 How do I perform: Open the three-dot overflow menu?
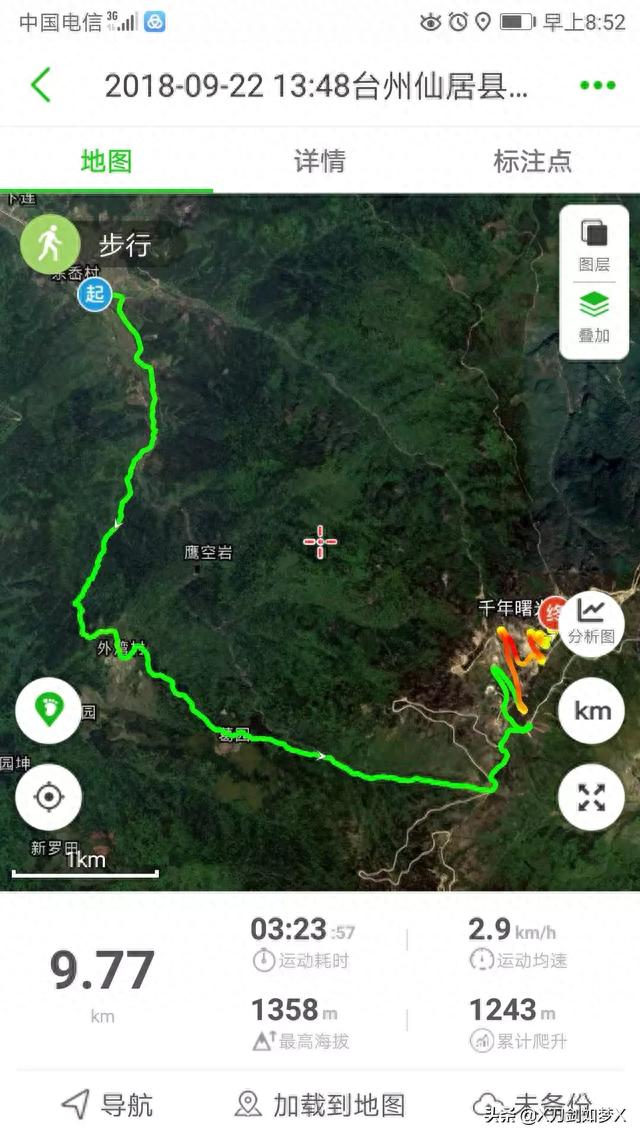pos(597,85)
